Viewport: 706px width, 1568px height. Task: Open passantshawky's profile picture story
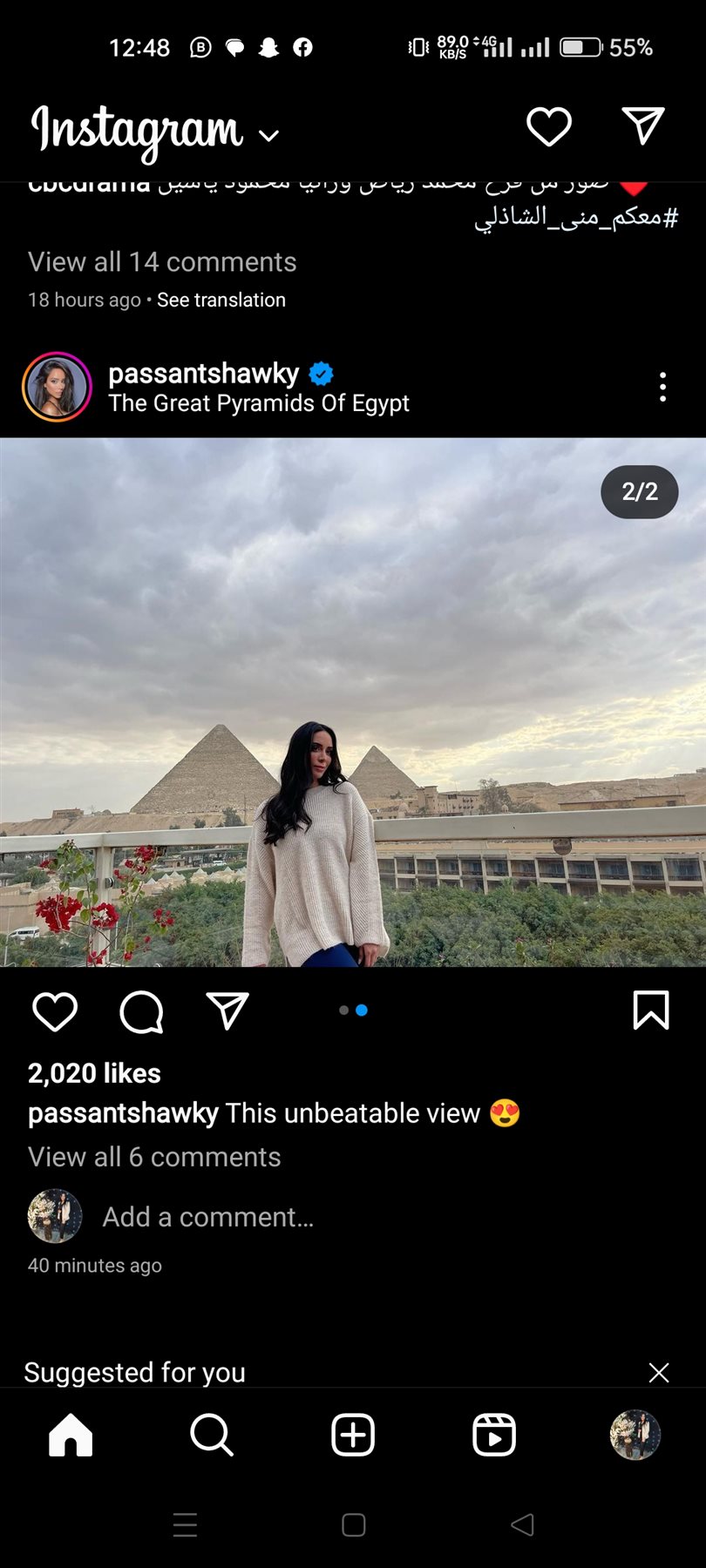pos(57,387)
